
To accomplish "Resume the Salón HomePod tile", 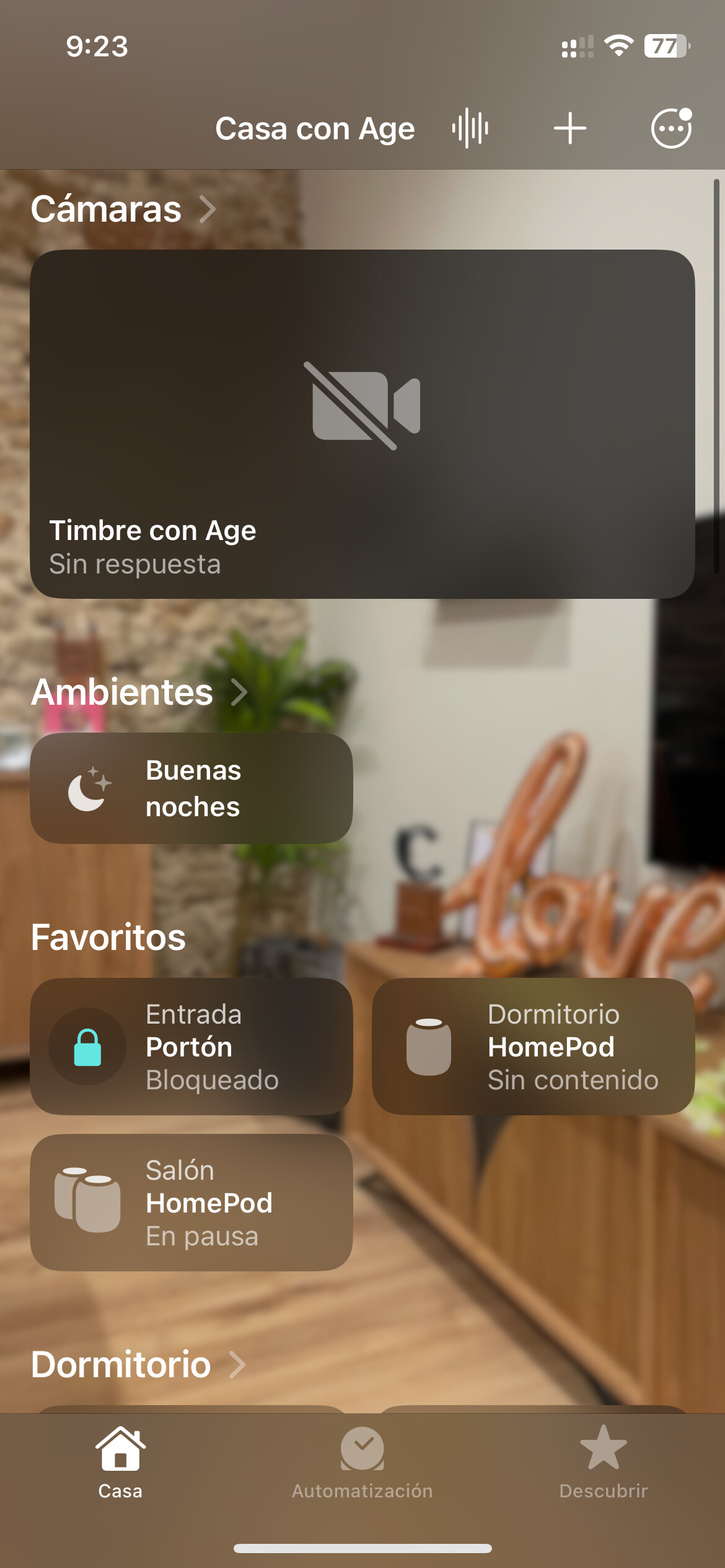I will point(191,1203).
